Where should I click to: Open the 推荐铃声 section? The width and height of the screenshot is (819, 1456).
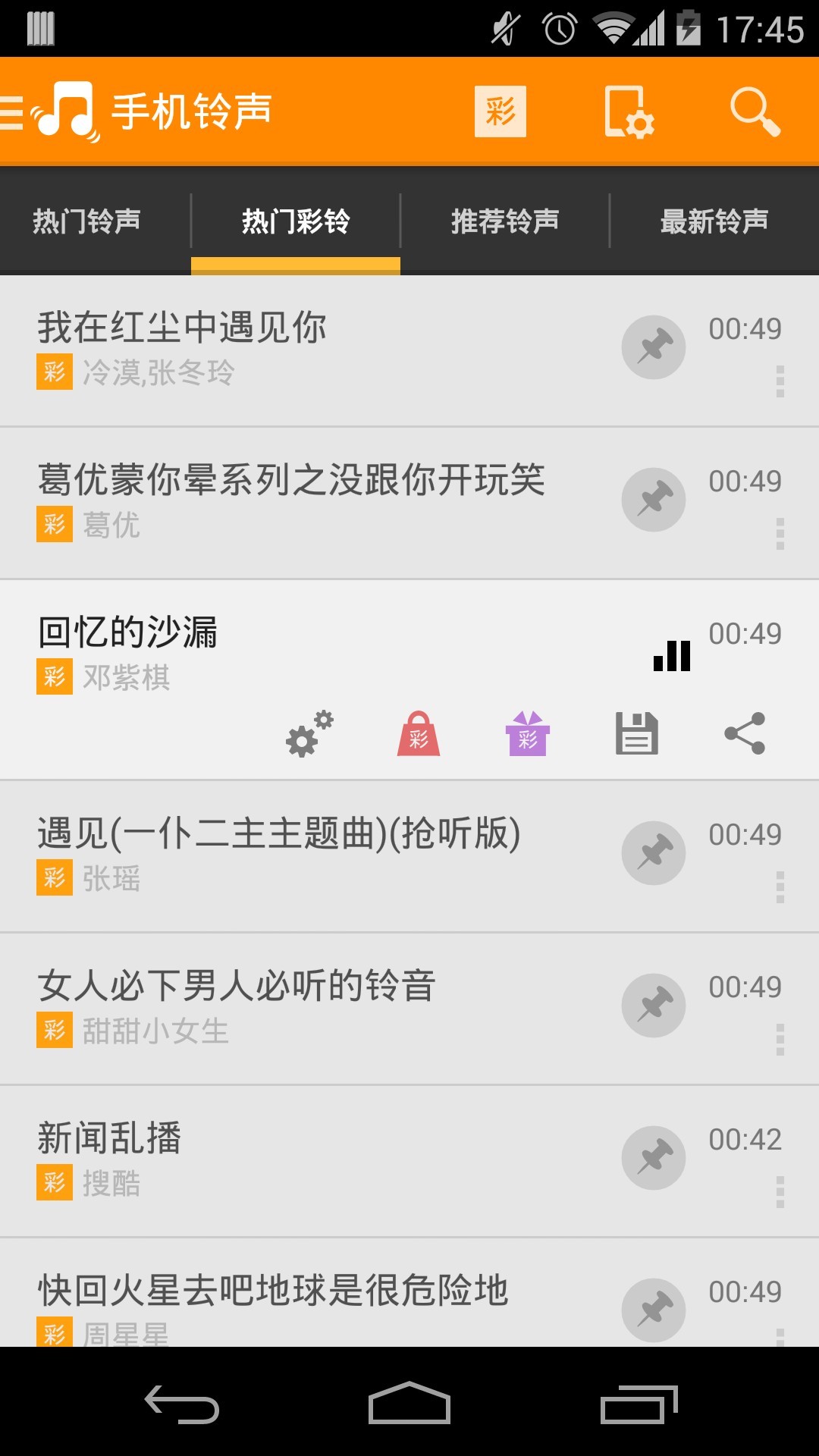pos(504,222)
